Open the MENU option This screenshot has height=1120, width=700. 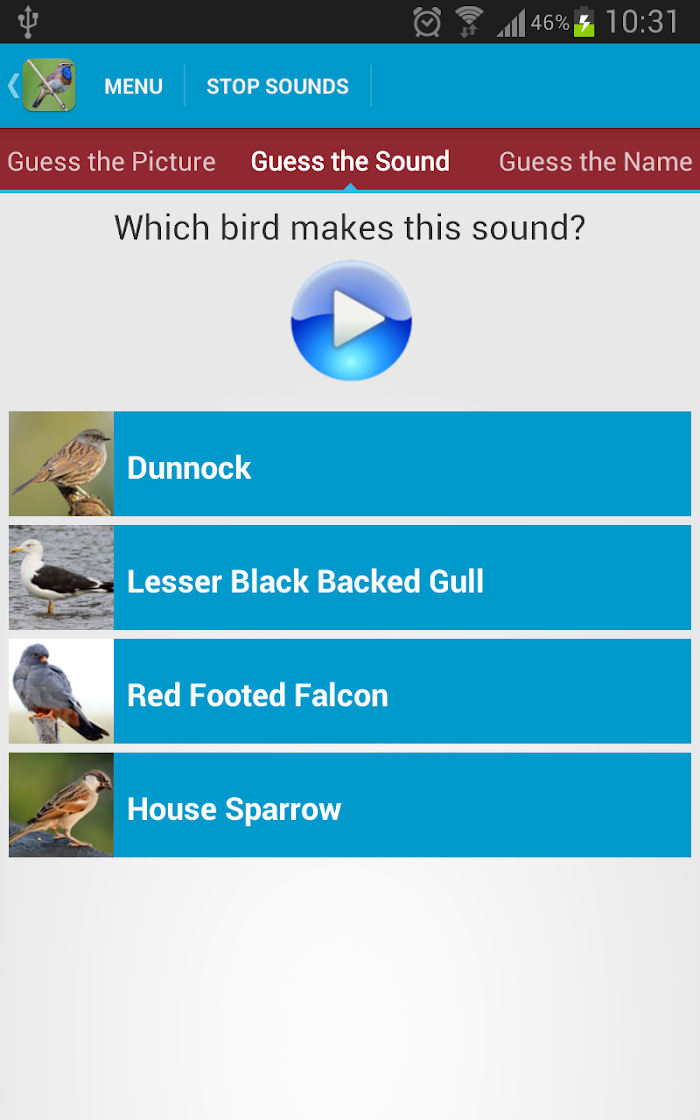point(134,86)
